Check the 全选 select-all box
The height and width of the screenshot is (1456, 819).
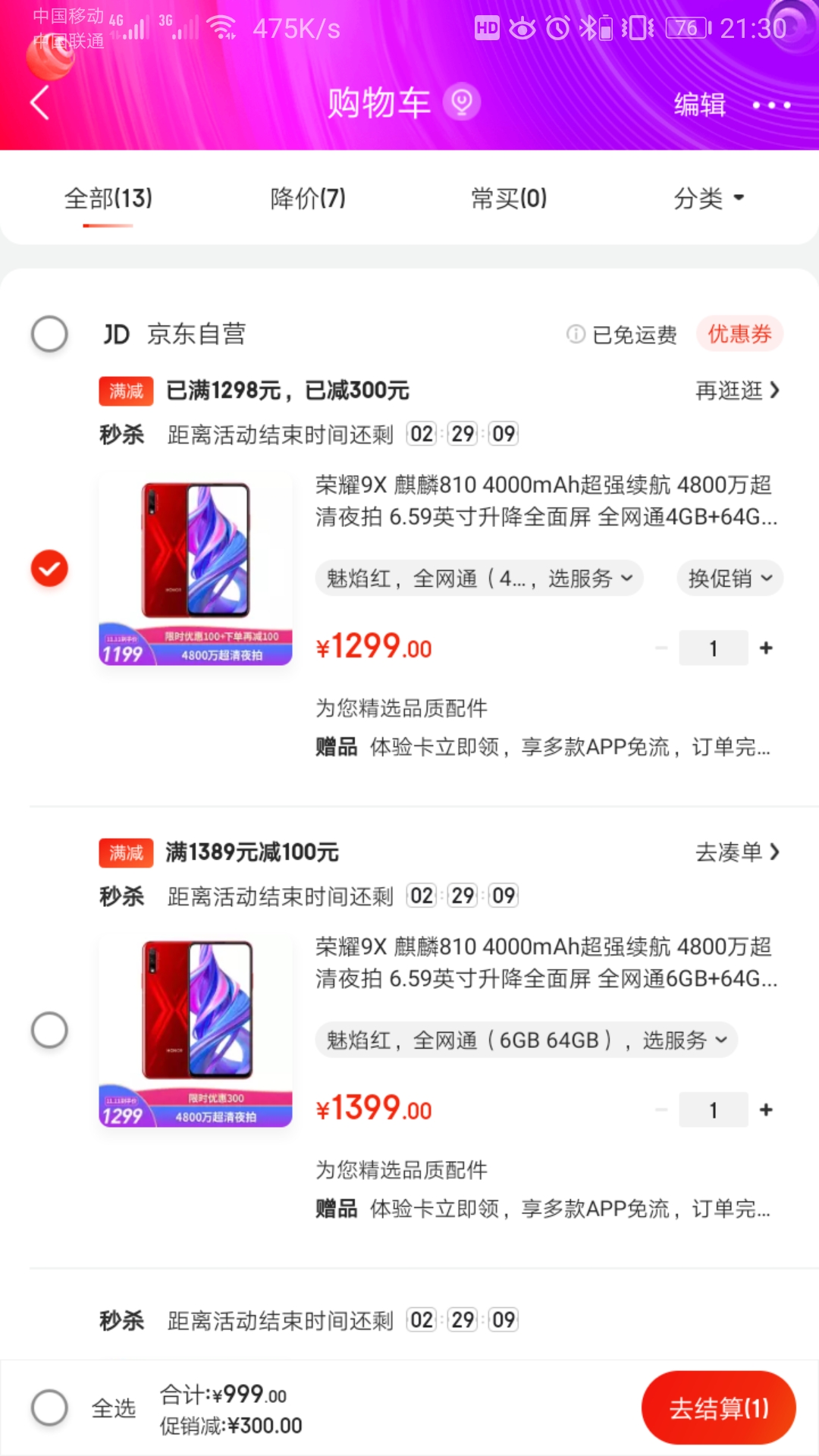[49, 1408]
